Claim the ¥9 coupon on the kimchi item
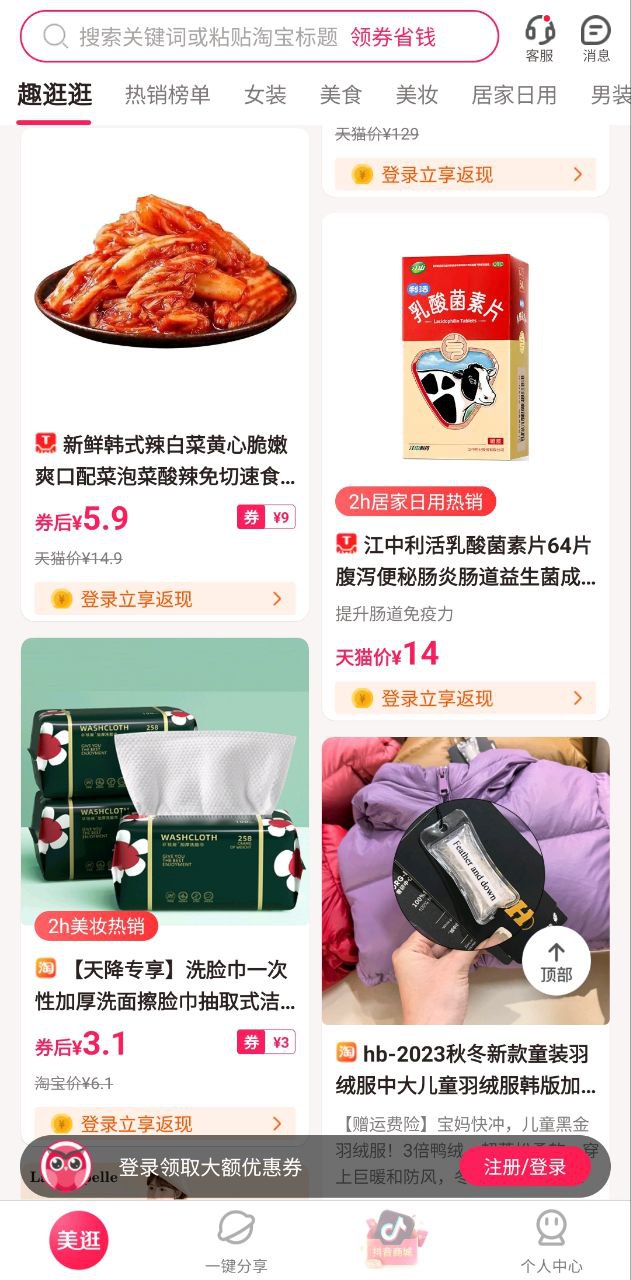The image size is (631, 1280). (x=266, y=517)
